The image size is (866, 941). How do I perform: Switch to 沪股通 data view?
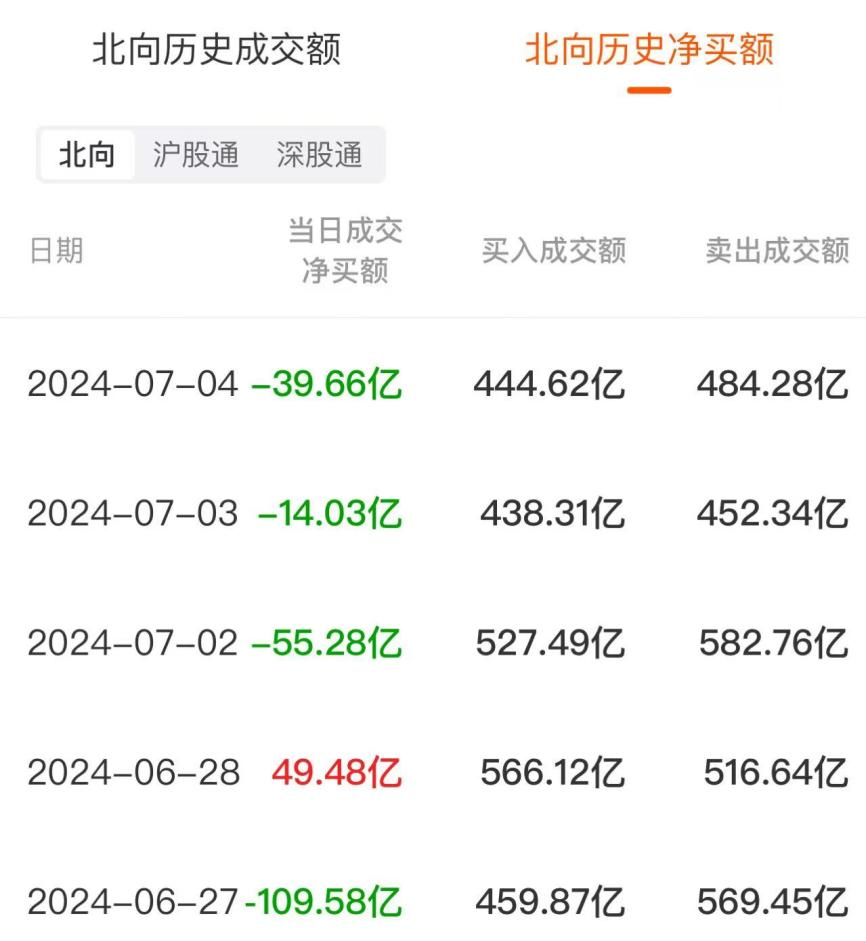pyautogui.click(x=196, y=155)
